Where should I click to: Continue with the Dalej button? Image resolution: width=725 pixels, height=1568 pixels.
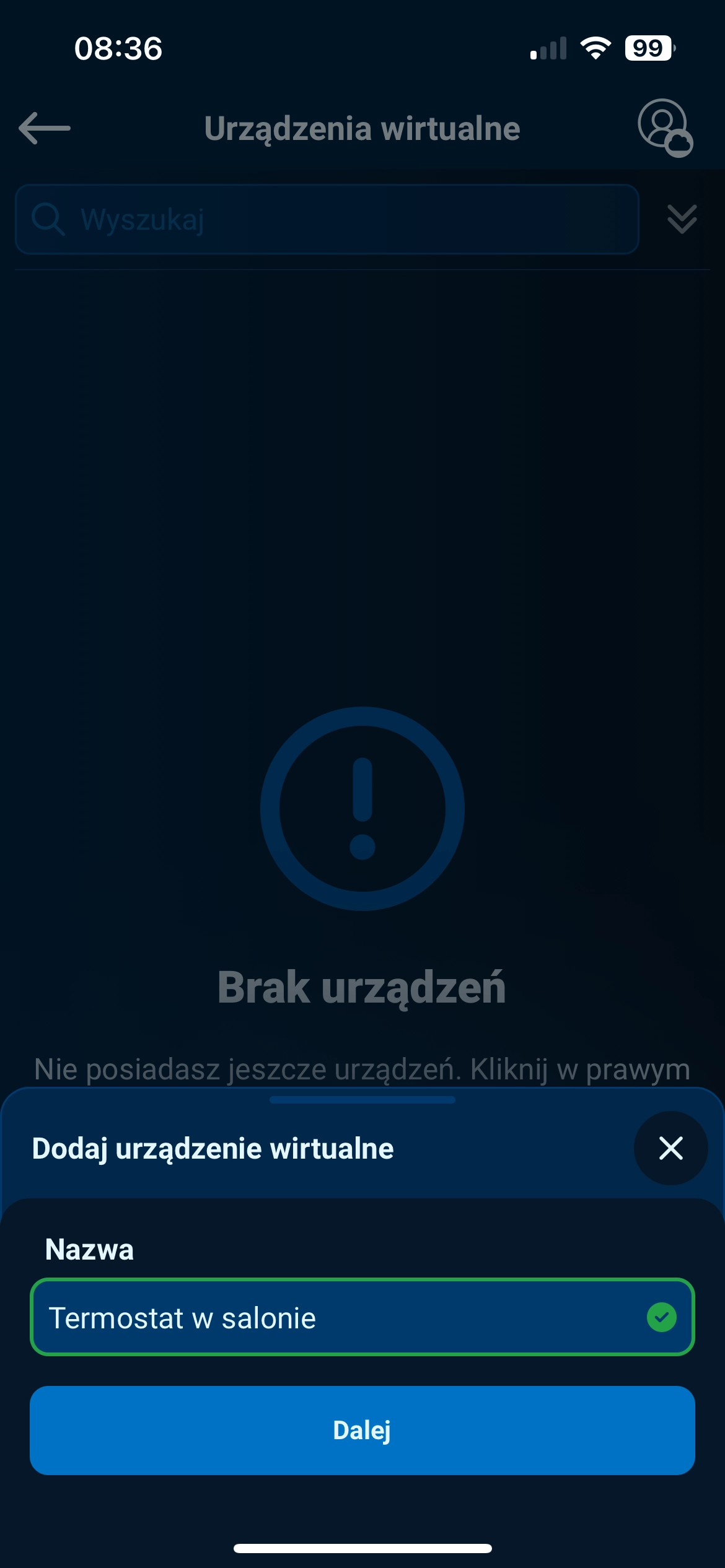362,1431
